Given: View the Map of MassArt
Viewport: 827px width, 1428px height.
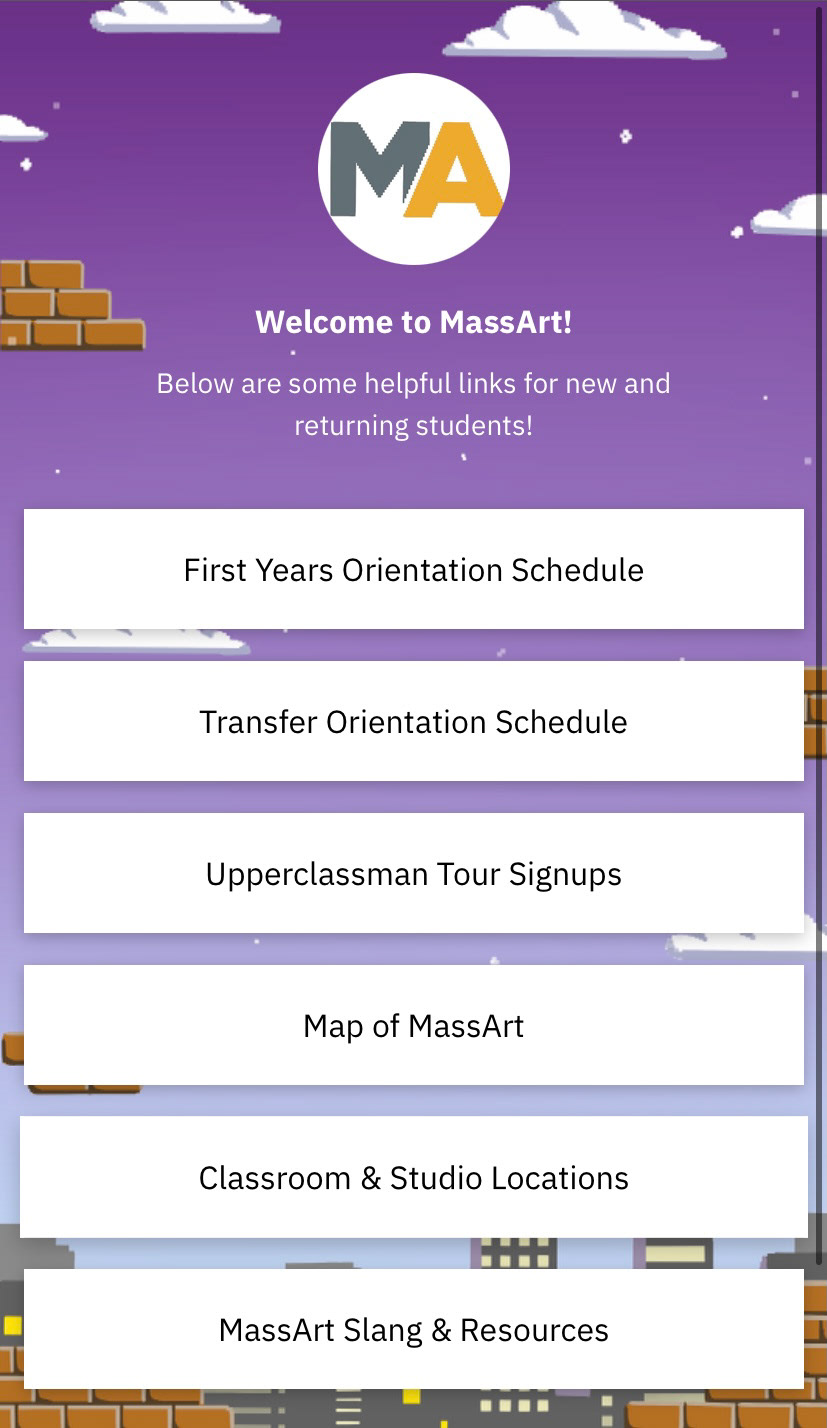Looking at the screenshot, I should [413, 1025].
